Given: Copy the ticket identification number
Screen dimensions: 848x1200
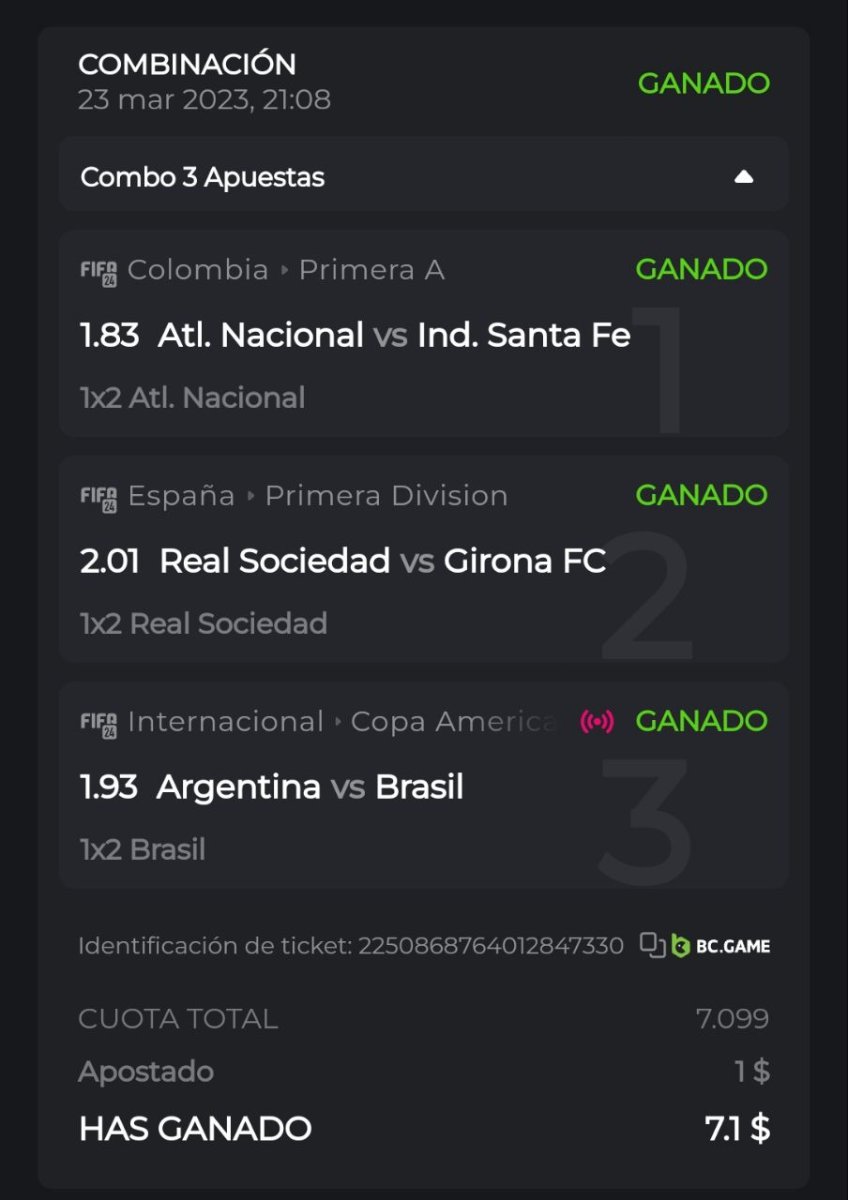Looking at the screenshot, I should (x=652, y=945).
